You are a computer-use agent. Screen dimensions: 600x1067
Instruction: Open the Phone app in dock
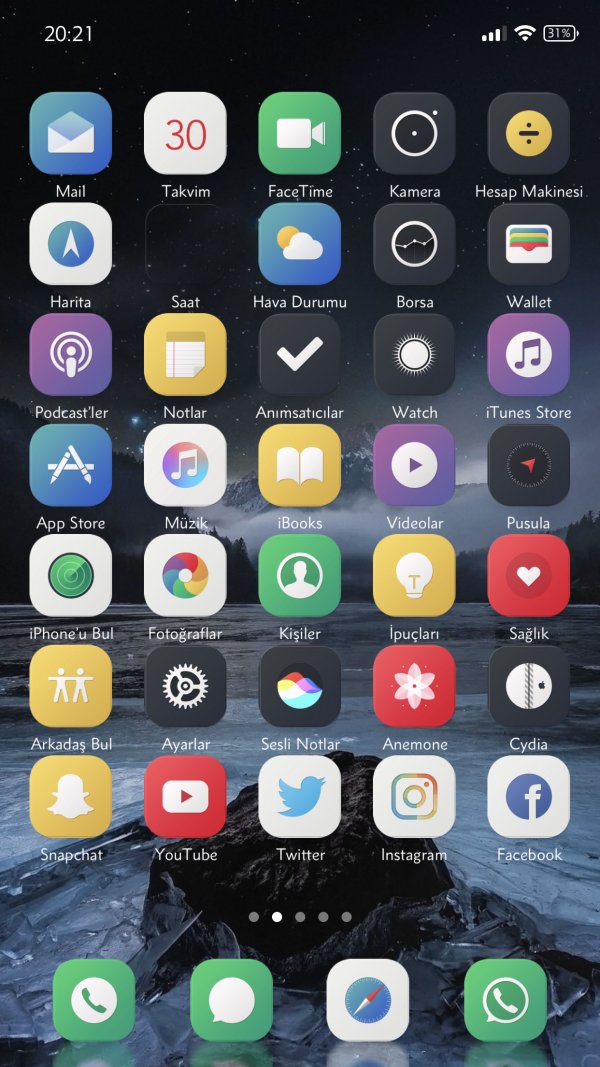click(94, 1000)
